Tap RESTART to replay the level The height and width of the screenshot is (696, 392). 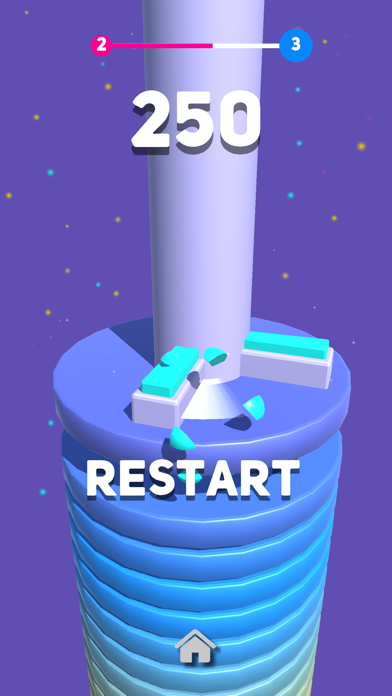coord(193,478)
